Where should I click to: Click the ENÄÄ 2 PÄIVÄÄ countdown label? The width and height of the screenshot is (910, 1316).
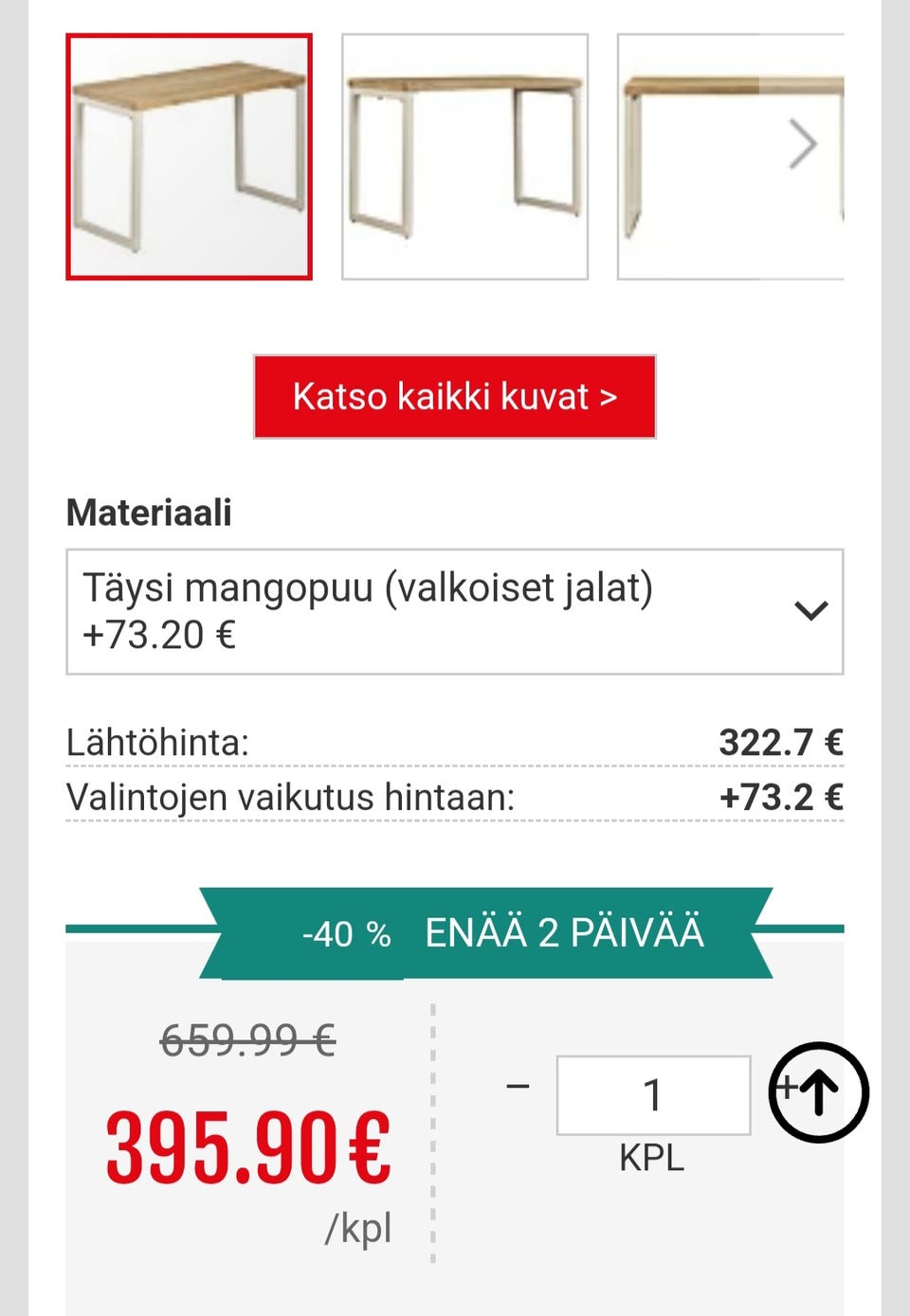click(565, 932)
